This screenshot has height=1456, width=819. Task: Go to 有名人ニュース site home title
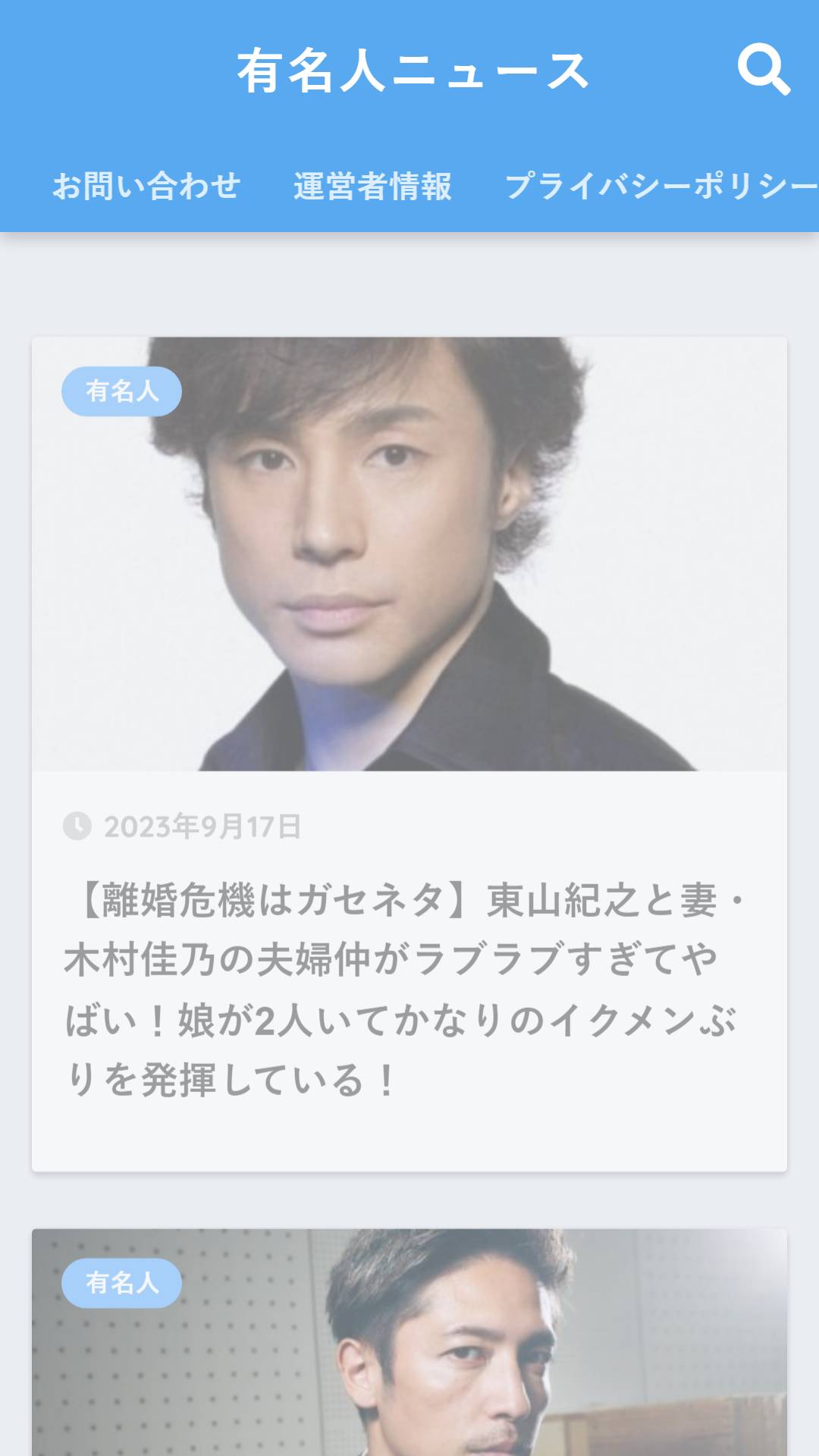[x=413, y=71]
